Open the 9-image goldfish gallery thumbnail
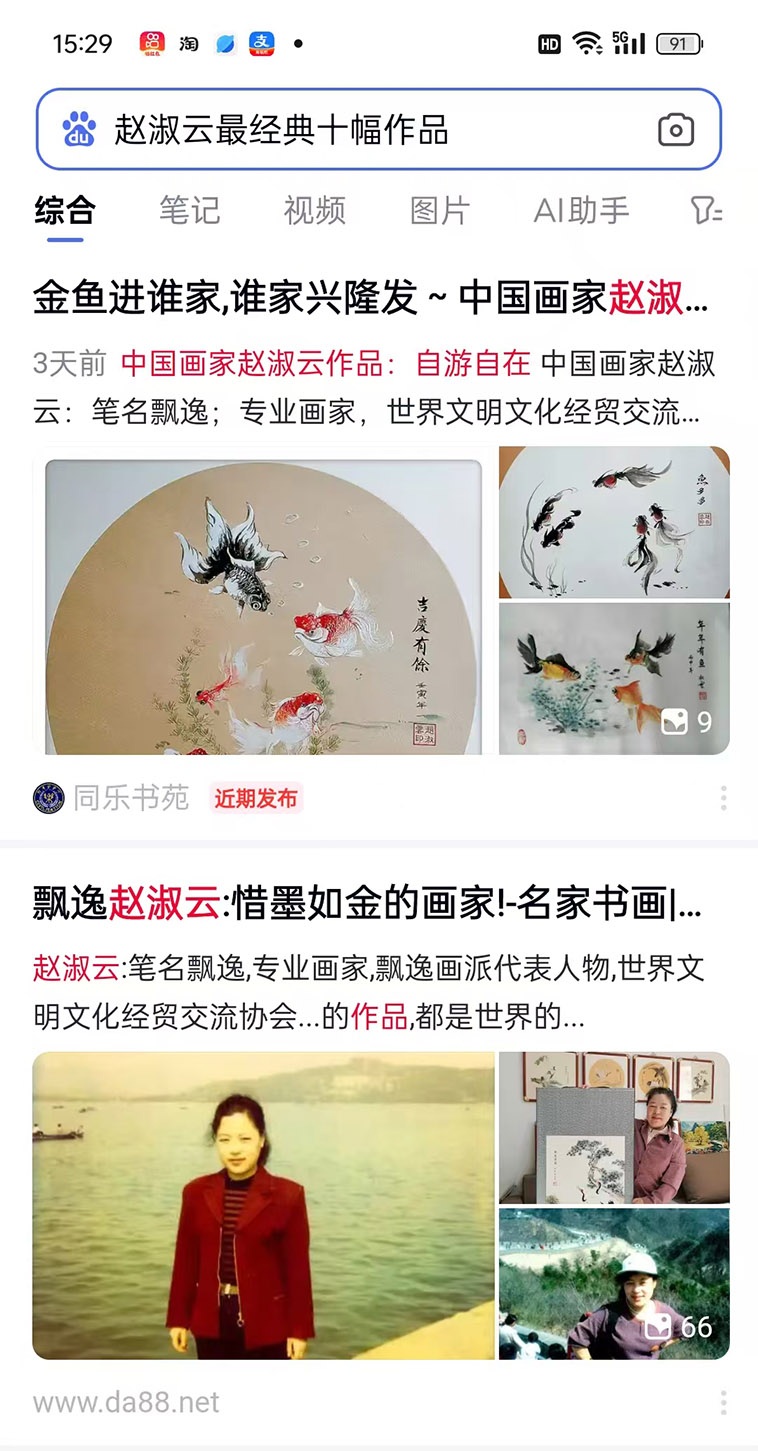Viewport: 758px width, 1451px height. click(x=614, y=678)
